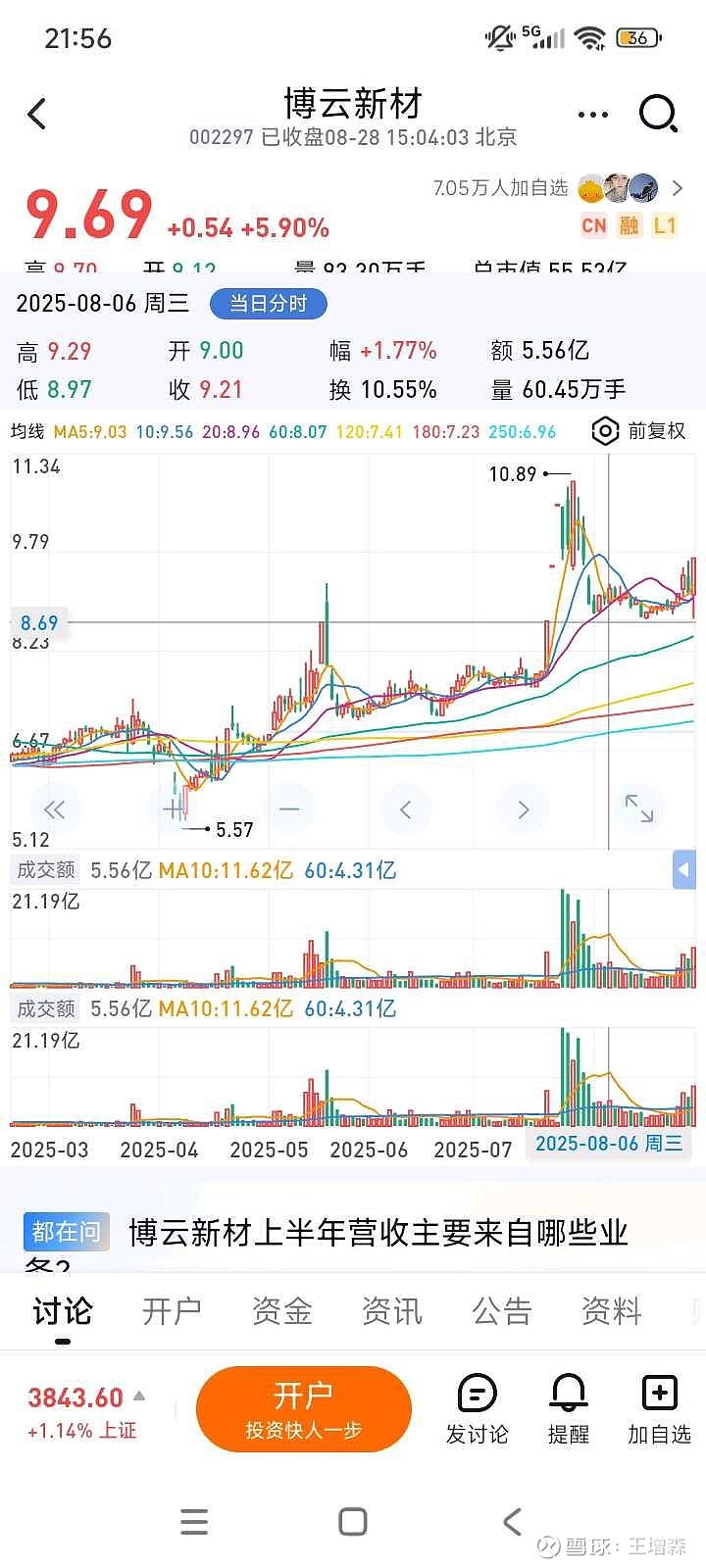Open 前复权 adjustment settings

click(639, 431)
